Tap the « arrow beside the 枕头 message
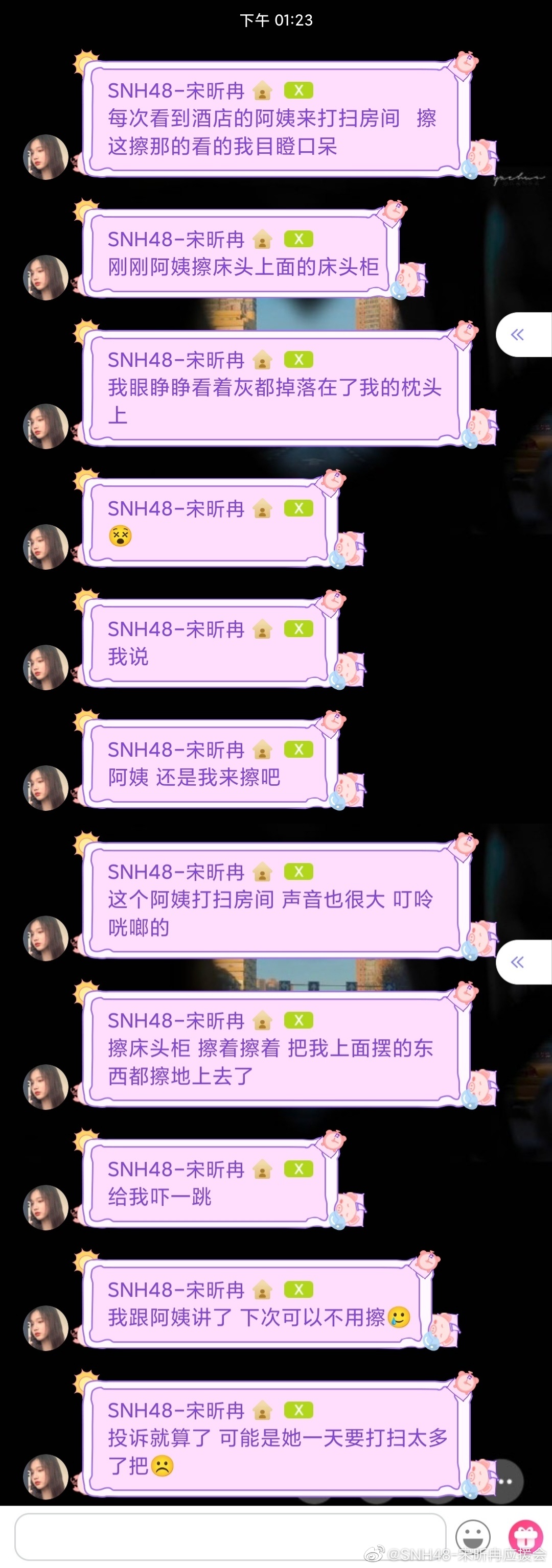This screenshot has width=552, height=1568. click(518, 334)
